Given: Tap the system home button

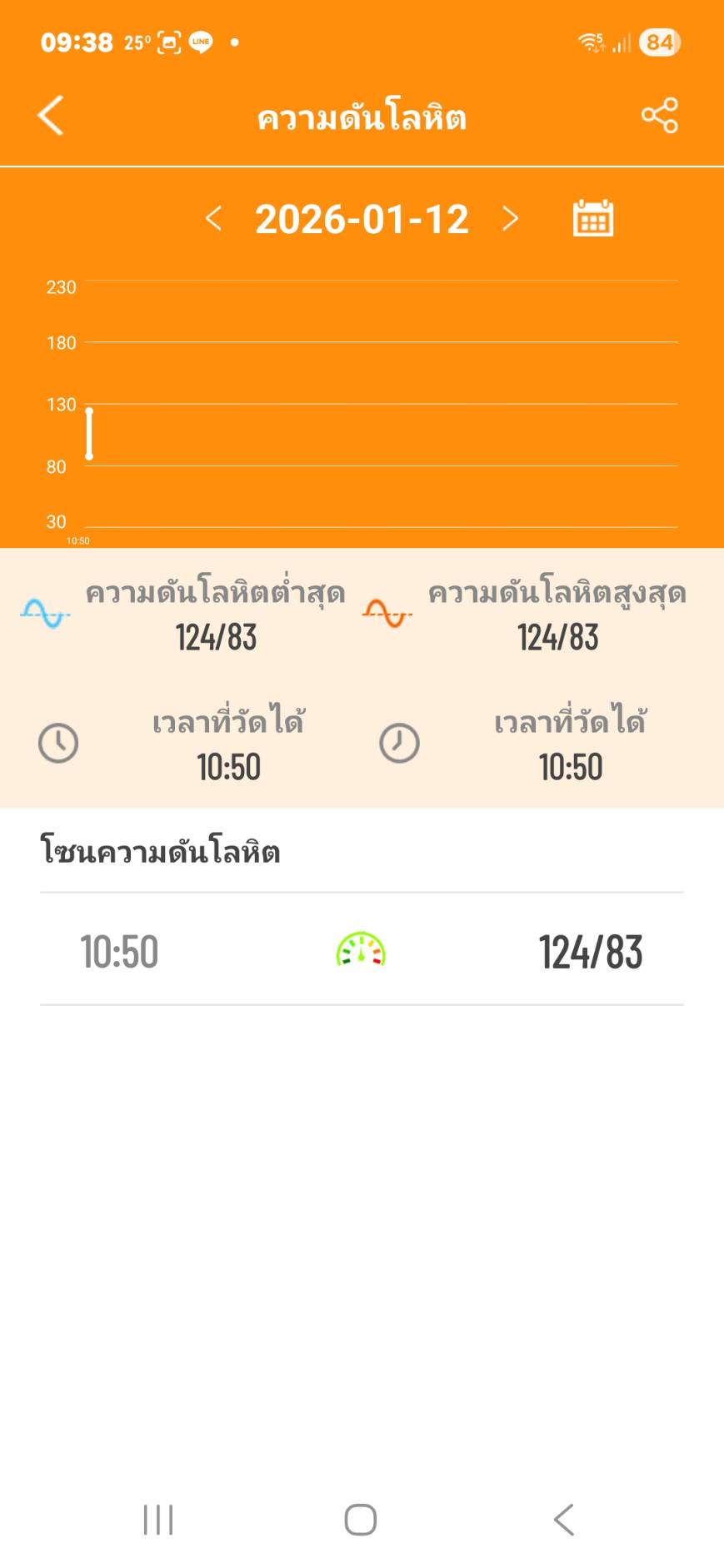Looking at the screenshot, I should click(x=361, y=1519).
